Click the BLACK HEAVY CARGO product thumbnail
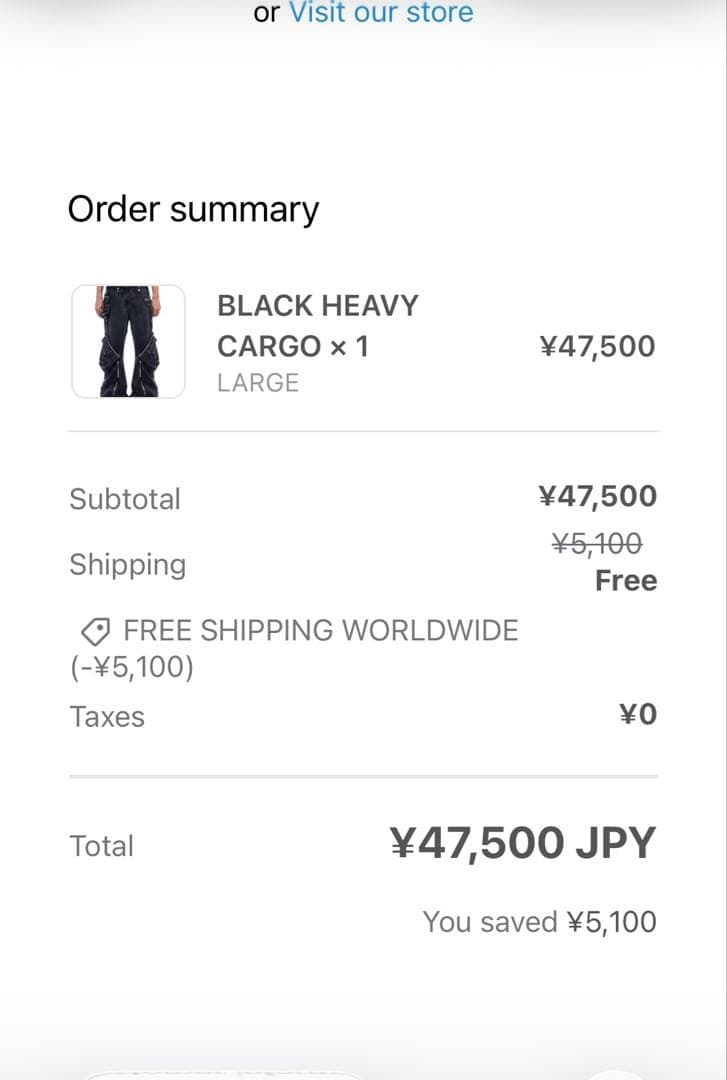 (x=128, y=340)
